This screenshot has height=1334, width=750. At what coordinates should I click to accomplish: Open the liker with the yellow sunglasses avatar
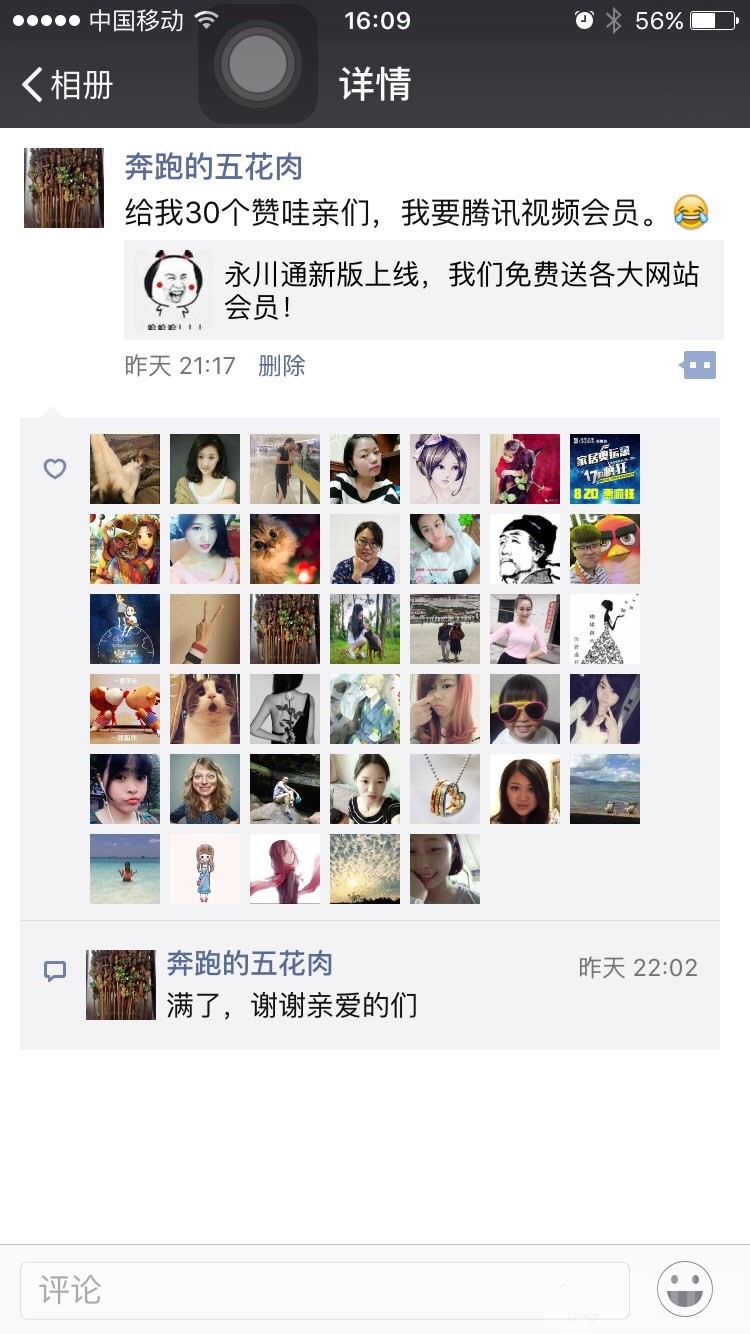525,709
